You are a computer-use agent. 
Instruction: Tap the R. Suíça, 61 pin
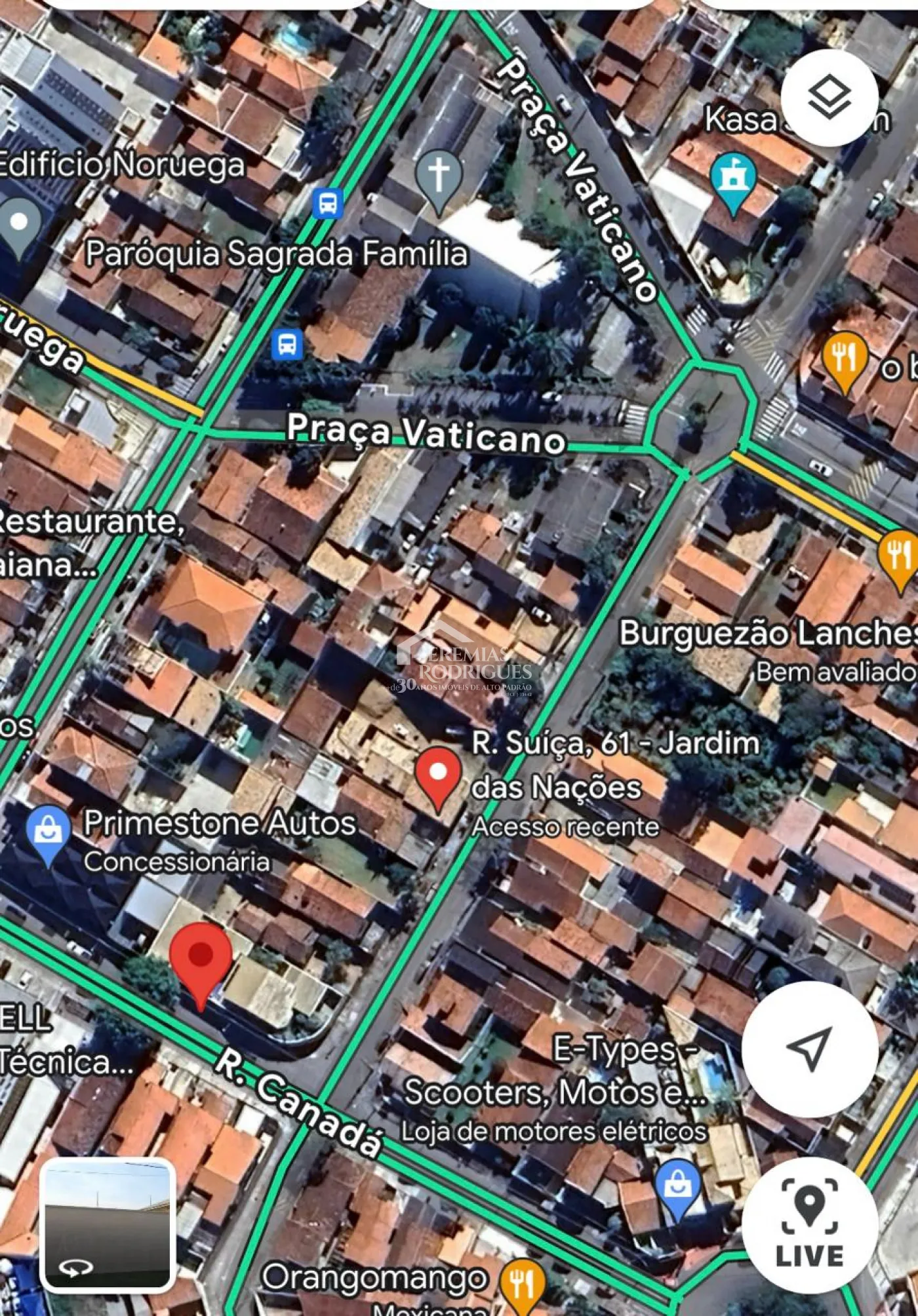pyautogui.click(x=438, y=776)
